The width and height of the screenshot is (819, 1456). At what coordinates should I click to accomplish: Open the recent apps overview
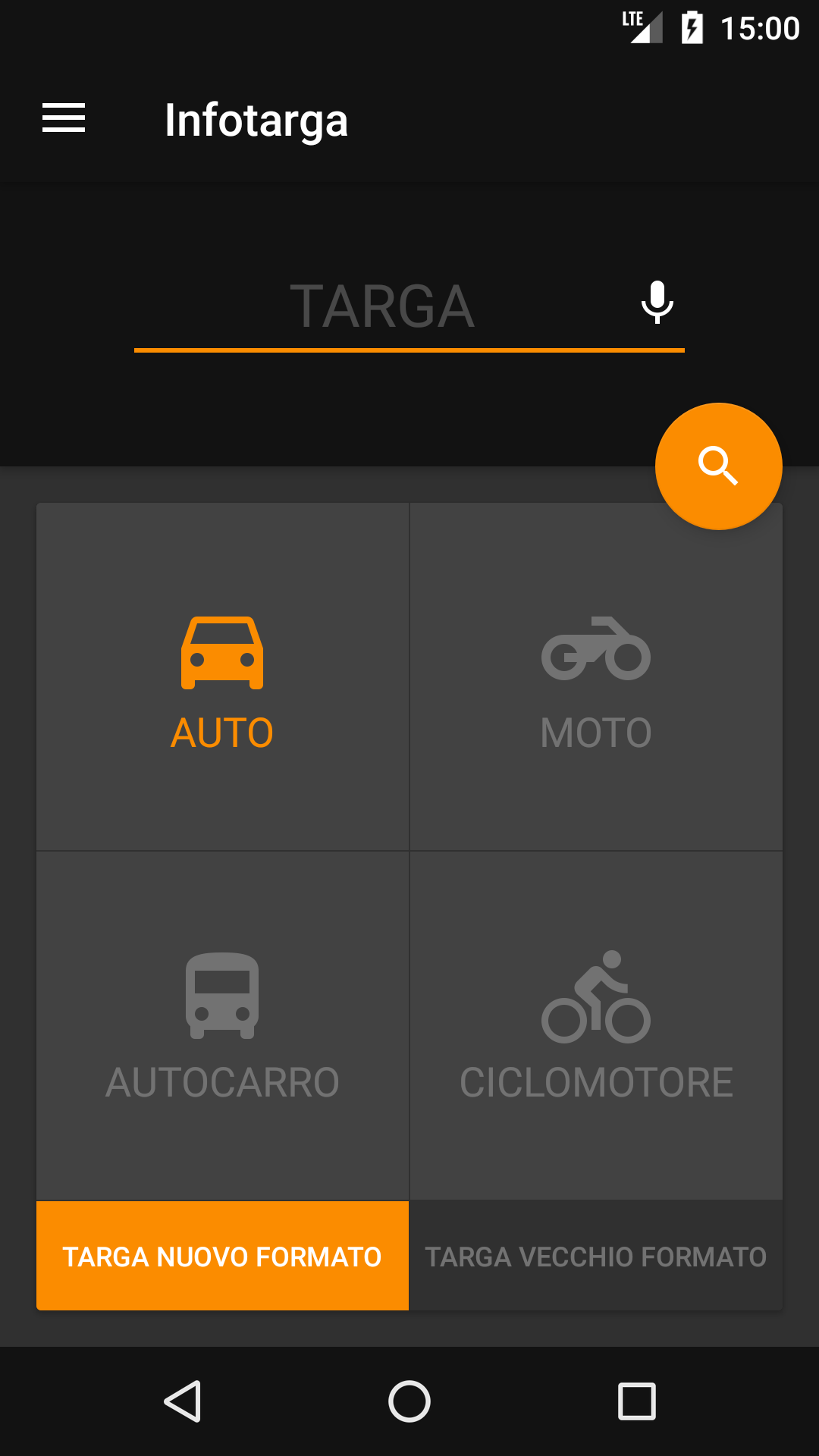[637, 1401]
